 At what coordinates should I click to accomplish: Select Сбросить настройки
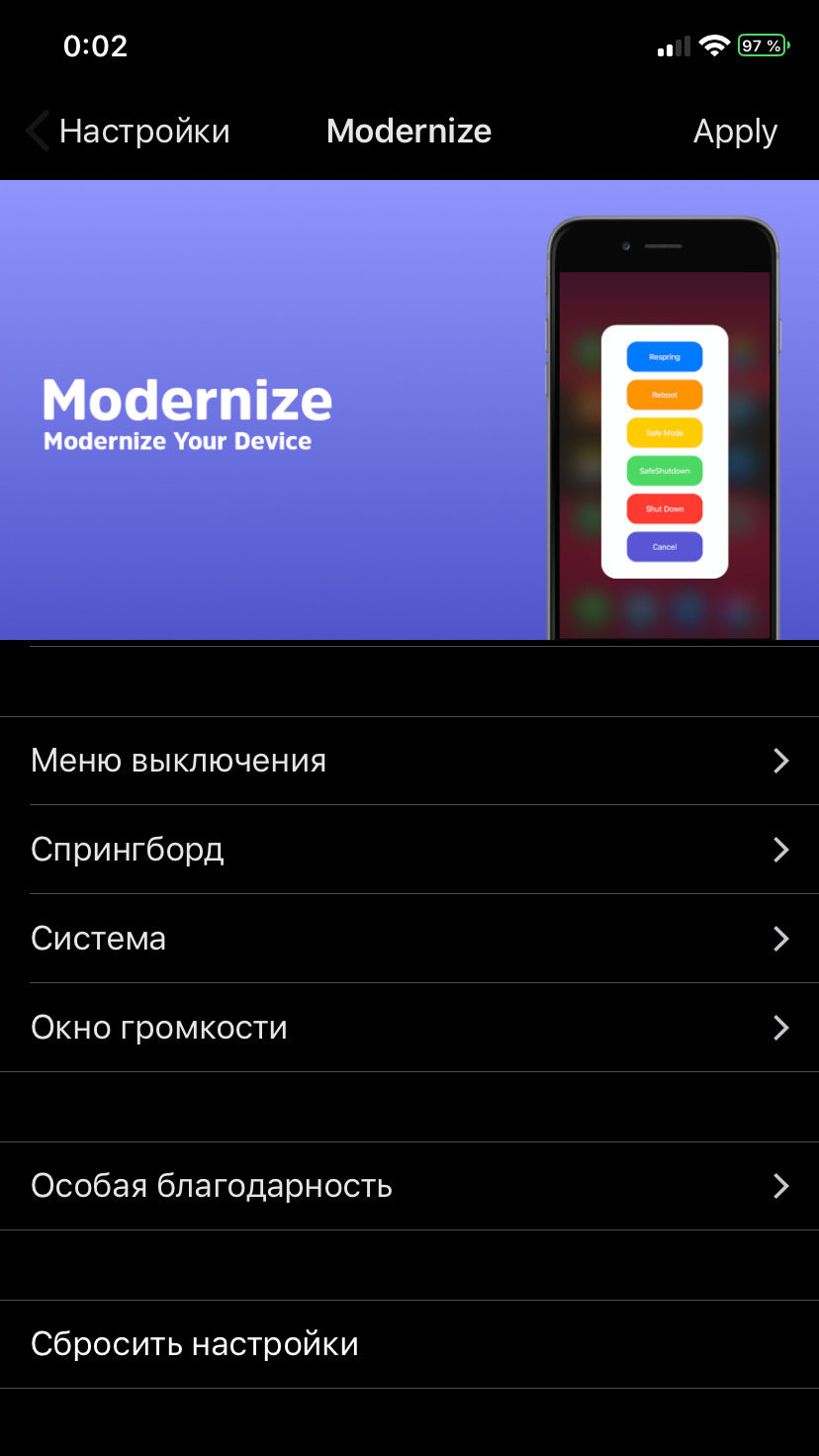409,1344
